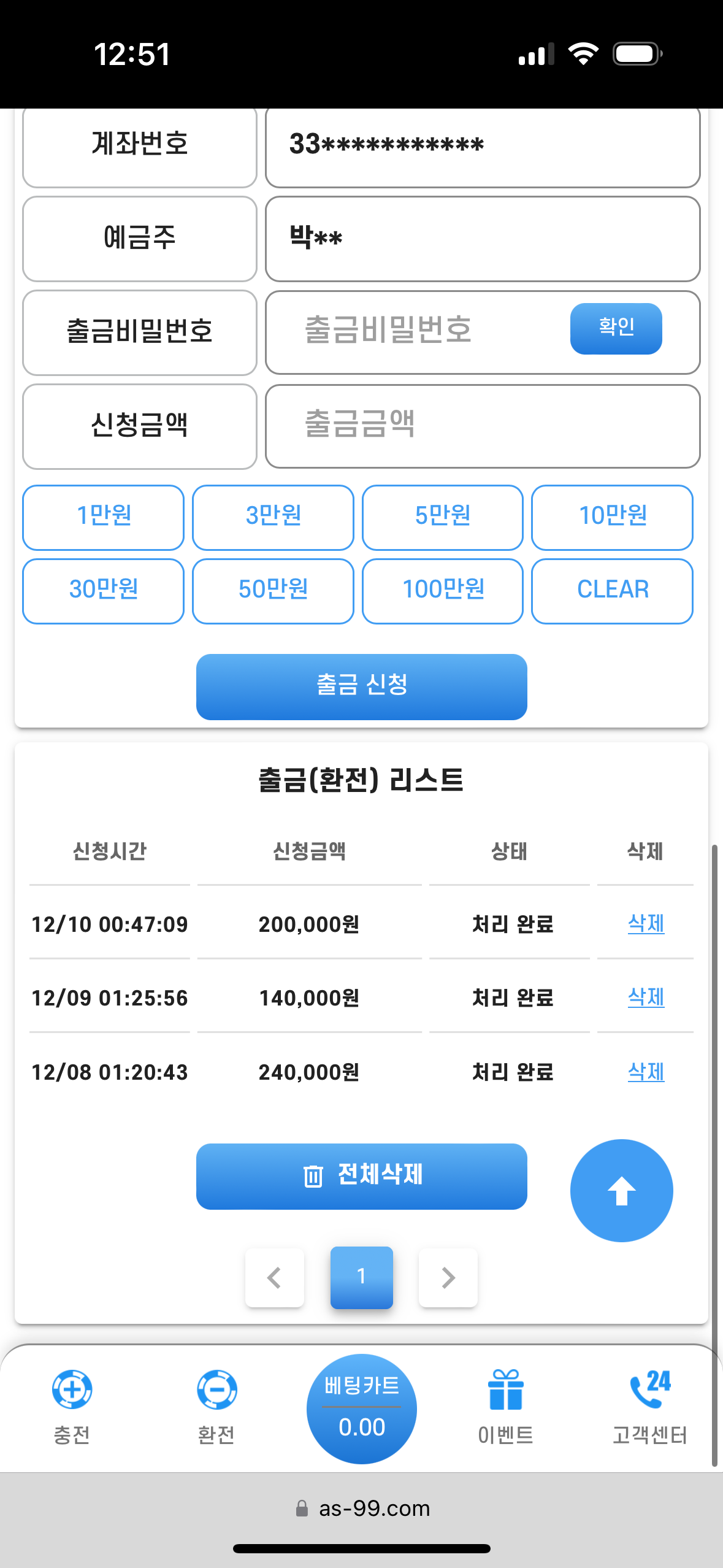Go to next page with right chevron
The image size is (723, 1568).
click(x=448, y=1277)
